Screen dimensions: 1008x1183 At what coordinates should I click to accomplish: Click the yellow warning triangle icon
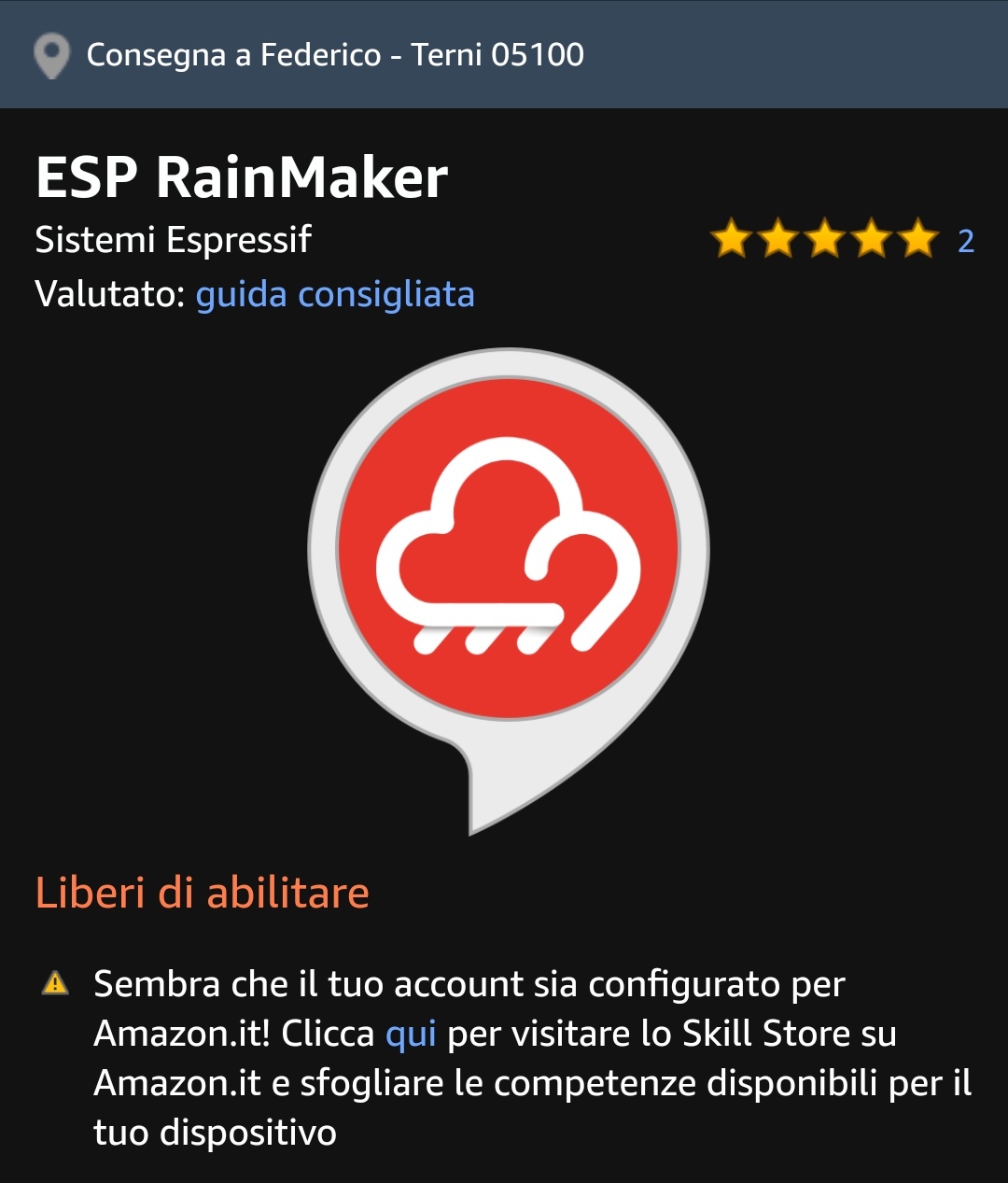(x=54, y=984)
